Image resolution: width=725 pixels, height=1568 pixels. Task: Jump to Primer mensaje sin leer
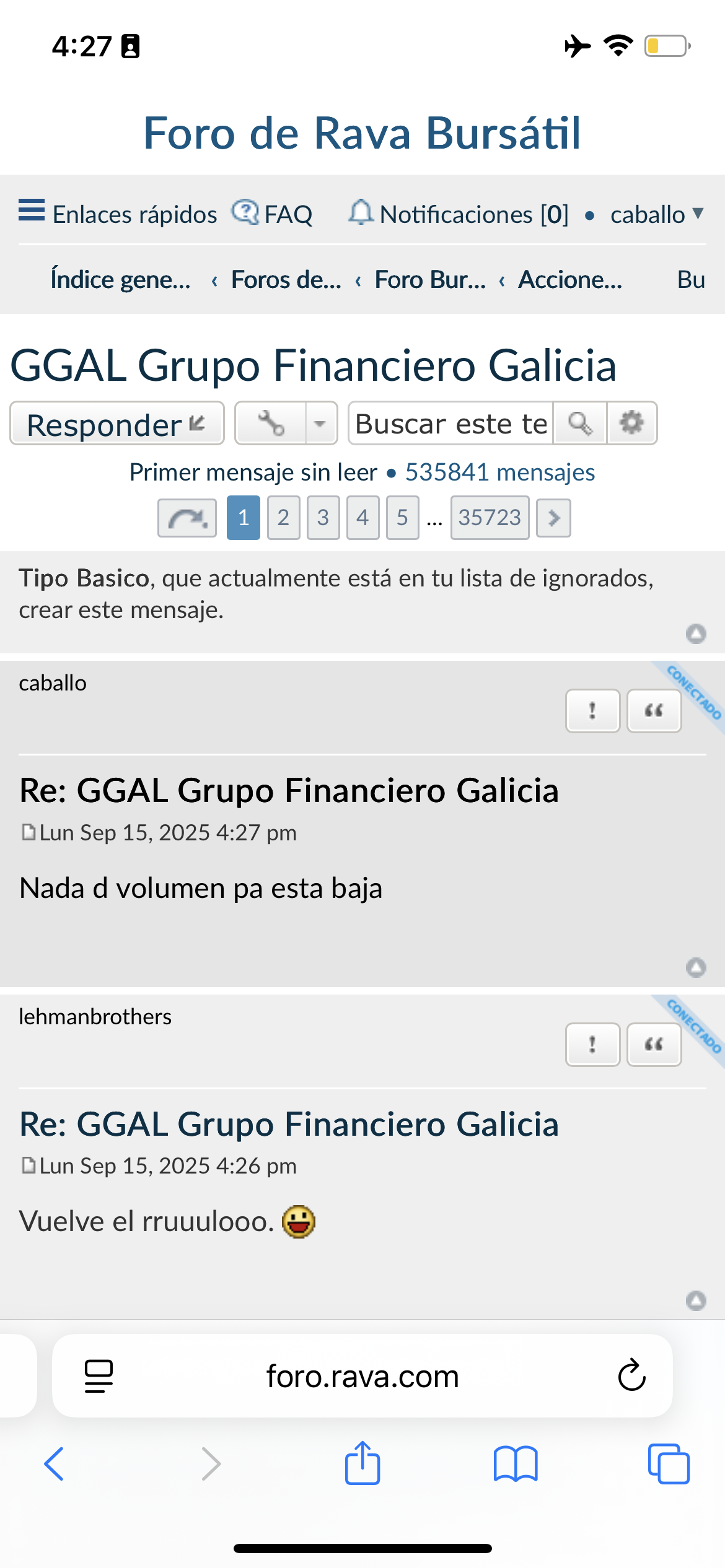click(x=253, y=473)
